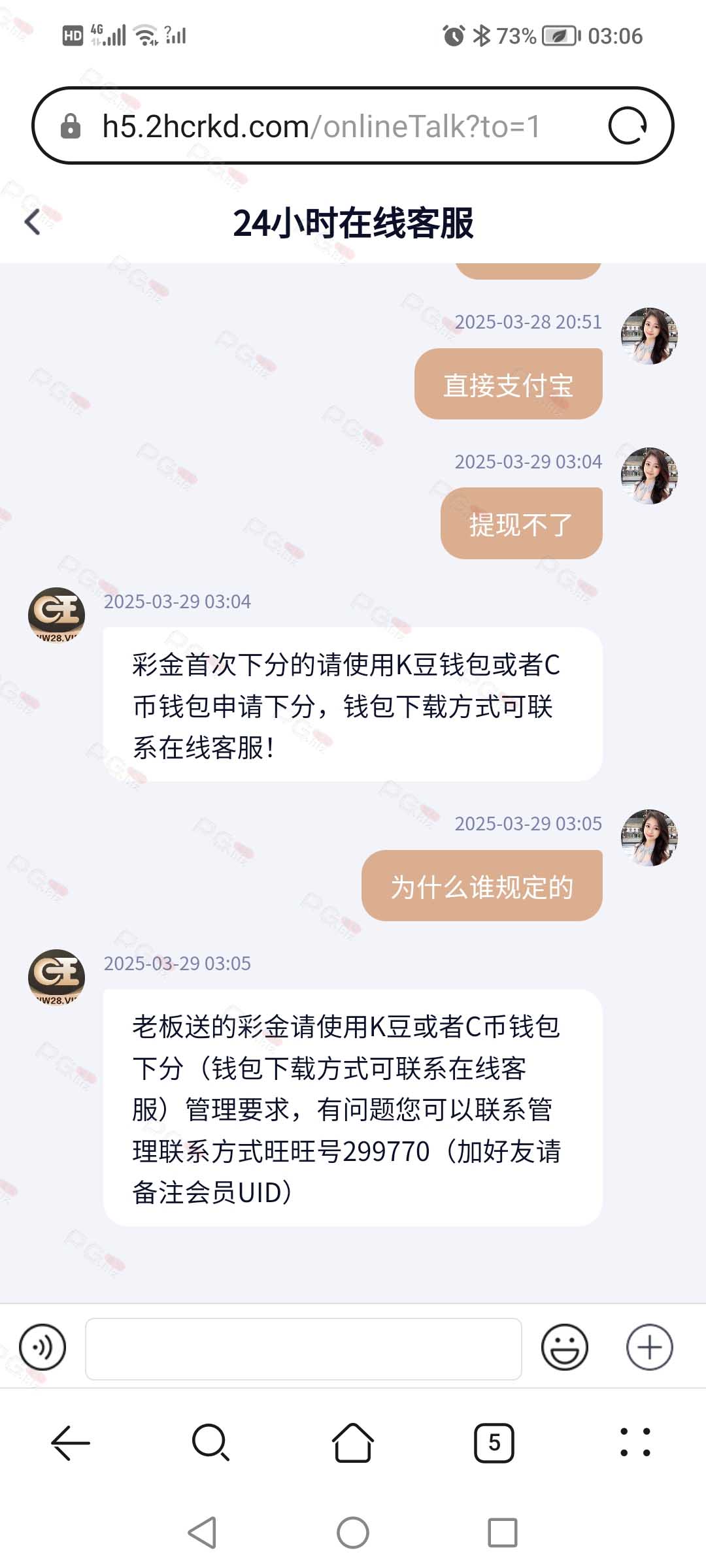This screenshot has height=1568, width=706.
Task: Tap the system recent apps square button
Action: click(503, 1532)
